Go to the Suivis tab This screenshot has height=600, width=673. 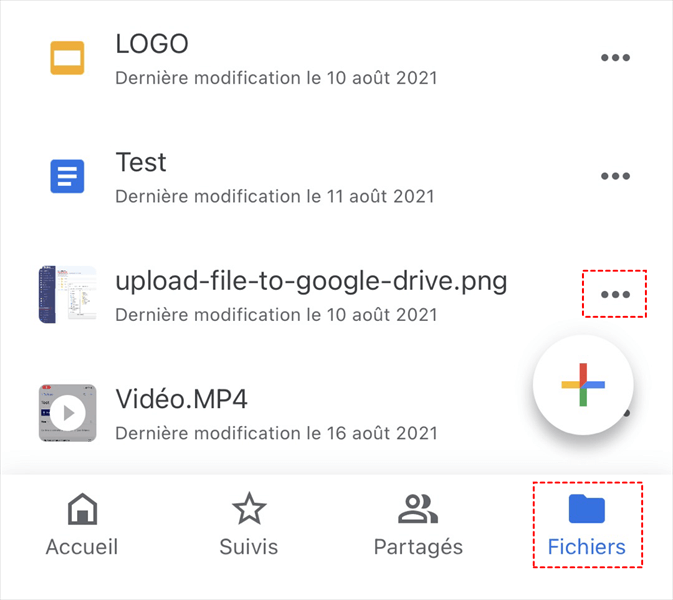click(x=249, y=526)
